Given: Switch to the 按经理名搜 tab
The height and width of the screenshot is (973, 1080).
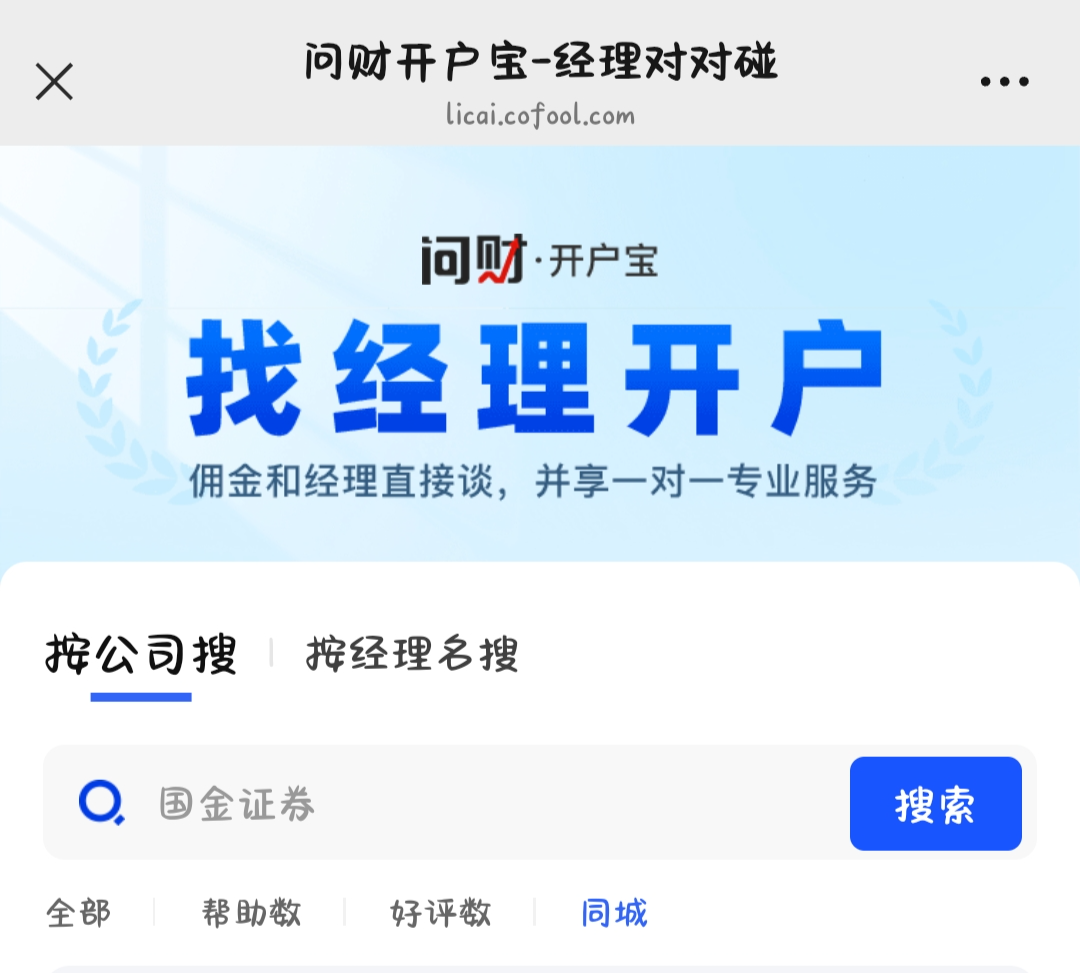Looking at the screenshot, I should point(412,656).
